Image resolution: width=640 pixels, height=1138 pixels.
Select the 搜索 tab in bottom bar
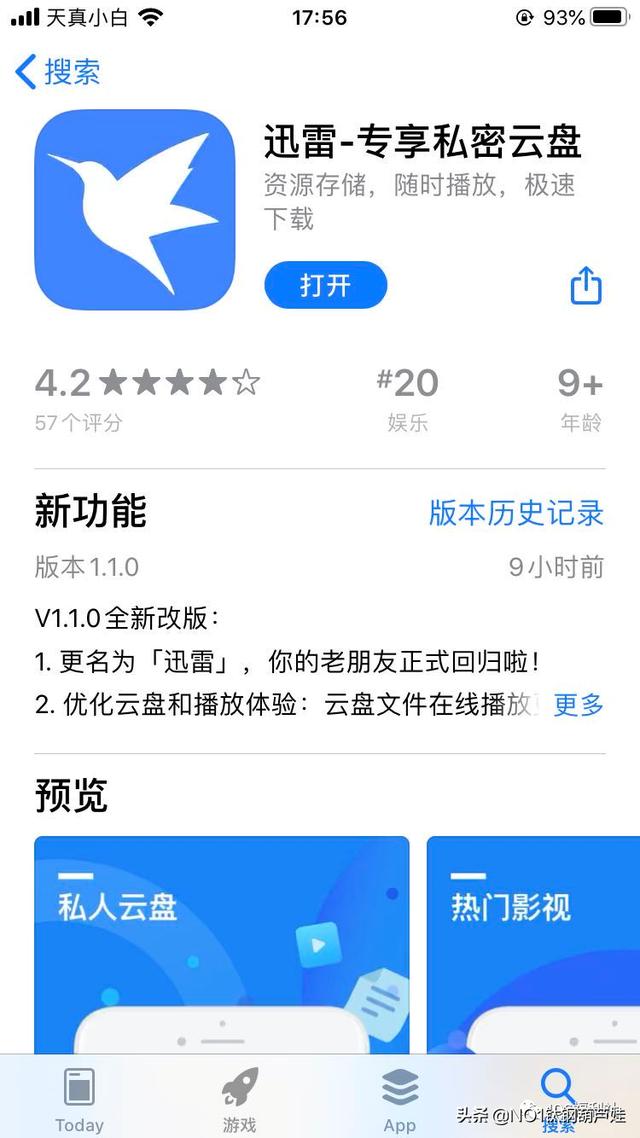[559, 1099]
